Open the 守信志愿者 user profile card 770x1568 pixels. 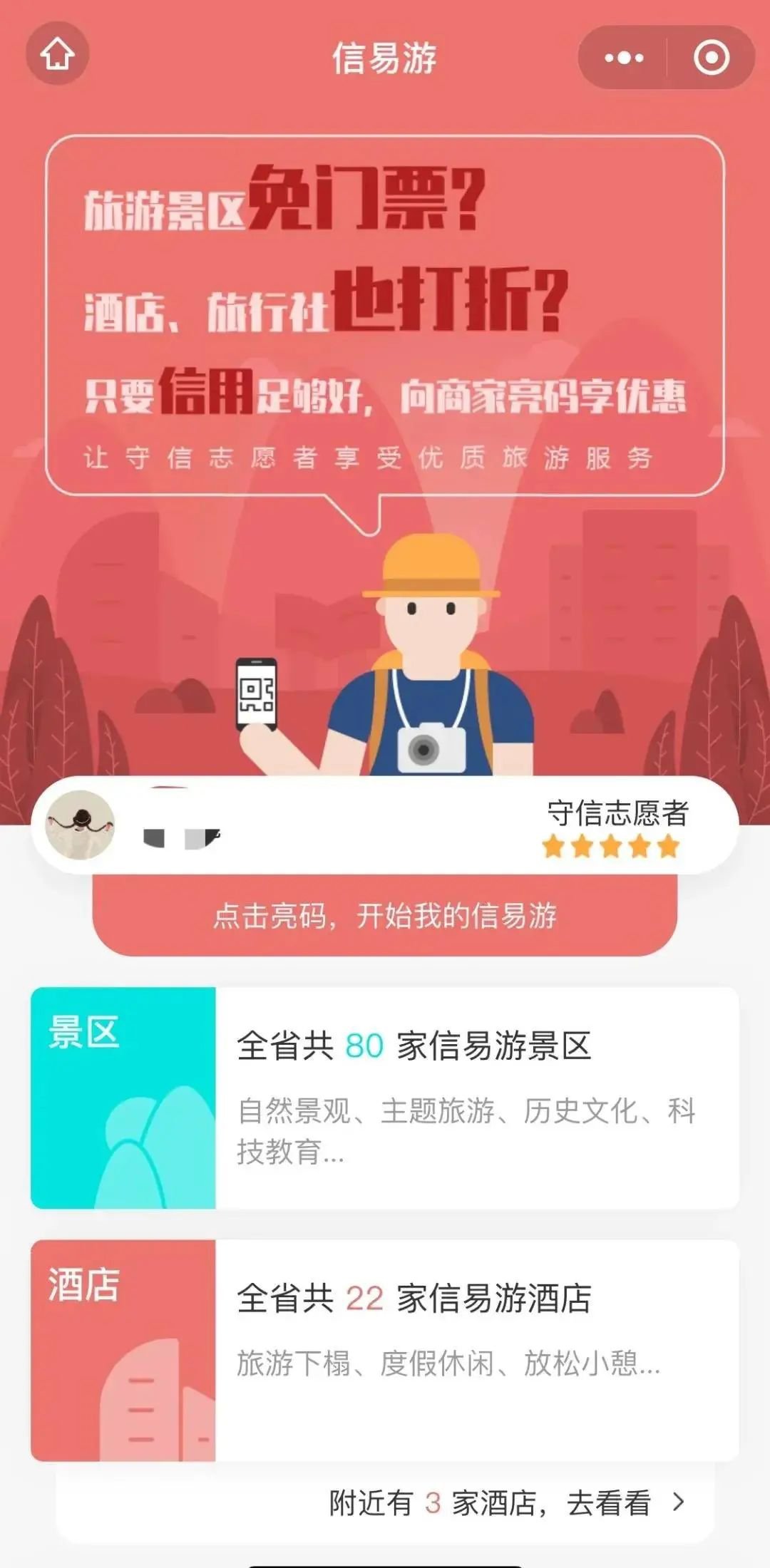tap(385, 825)
